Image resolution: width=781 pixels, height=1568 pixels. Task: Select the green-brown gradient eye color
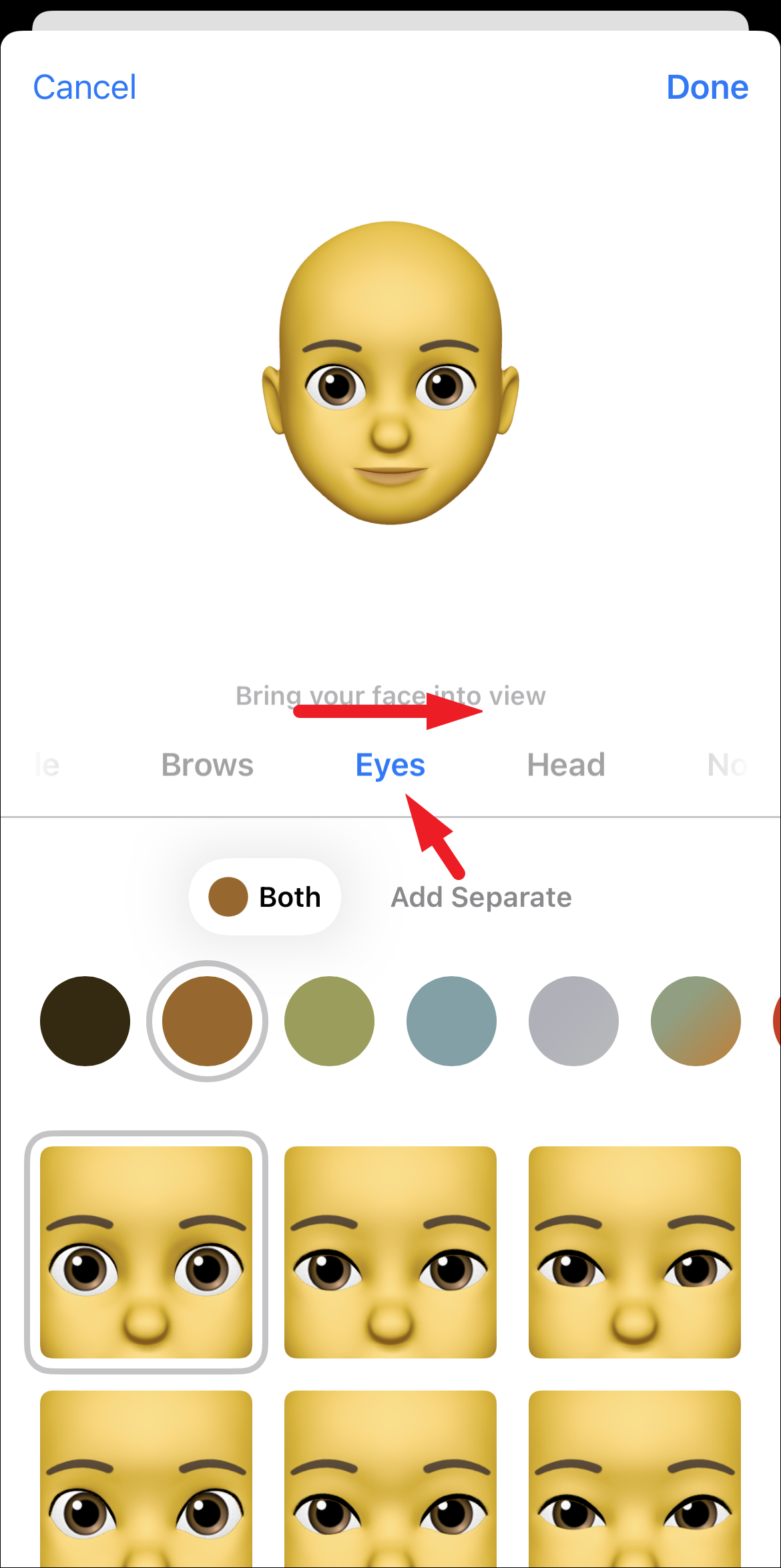(x=696, y=1021)
